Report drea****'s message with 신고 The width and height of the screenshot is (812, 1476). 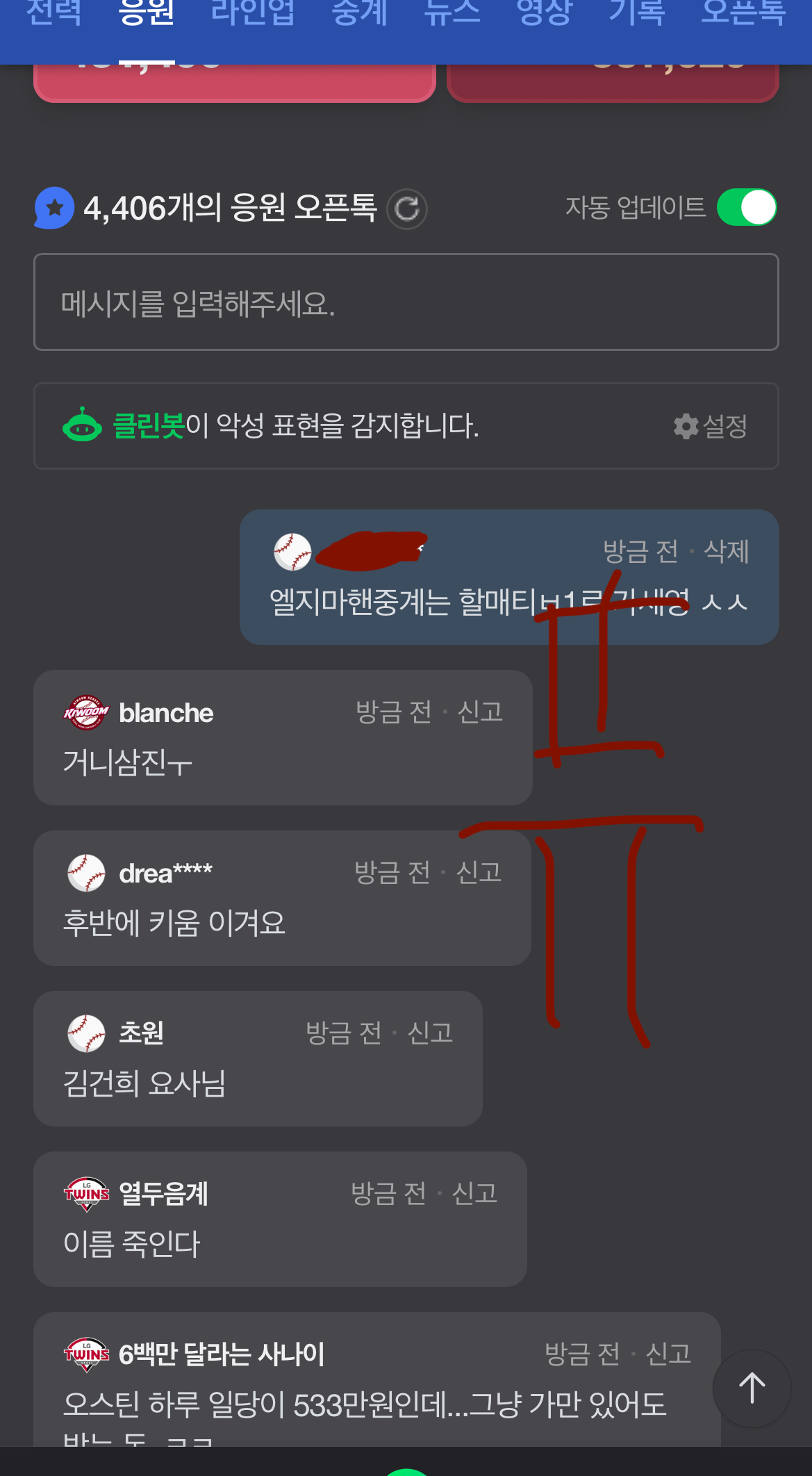479,873
